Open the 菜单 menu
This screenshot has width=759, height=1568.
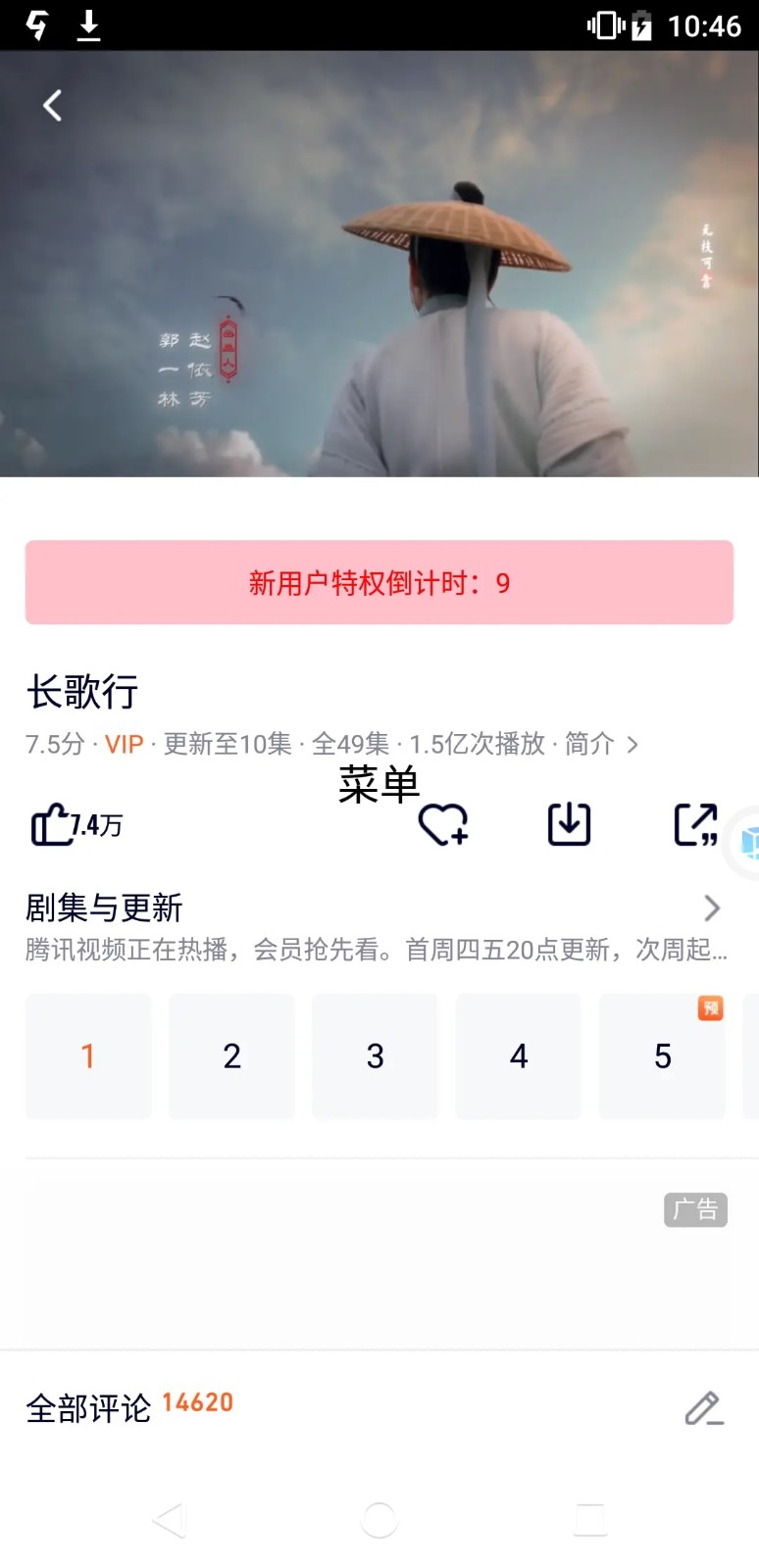[x=379, y=784]
